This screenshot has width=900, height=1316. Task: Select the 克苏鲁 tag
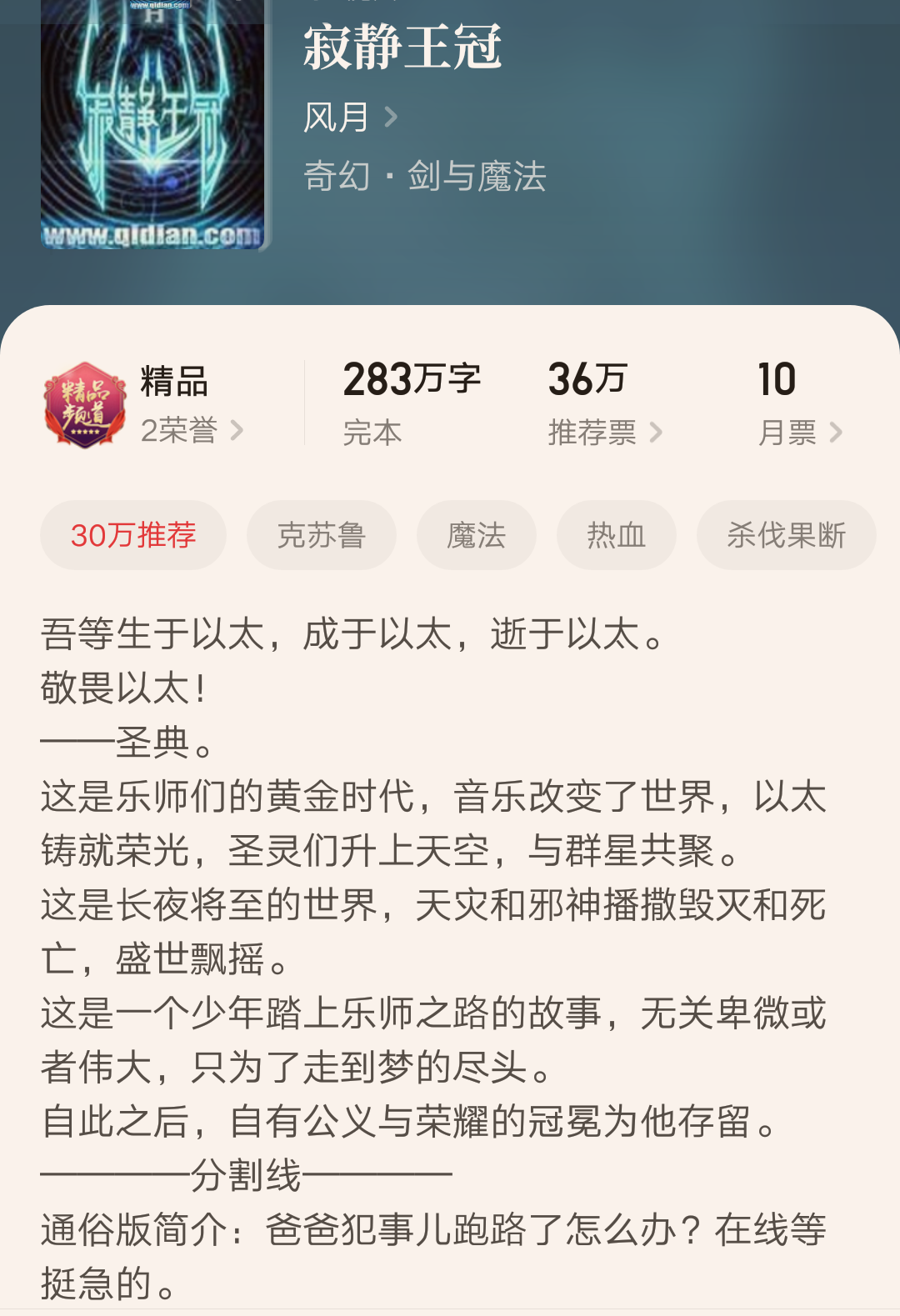pos(321,535)
